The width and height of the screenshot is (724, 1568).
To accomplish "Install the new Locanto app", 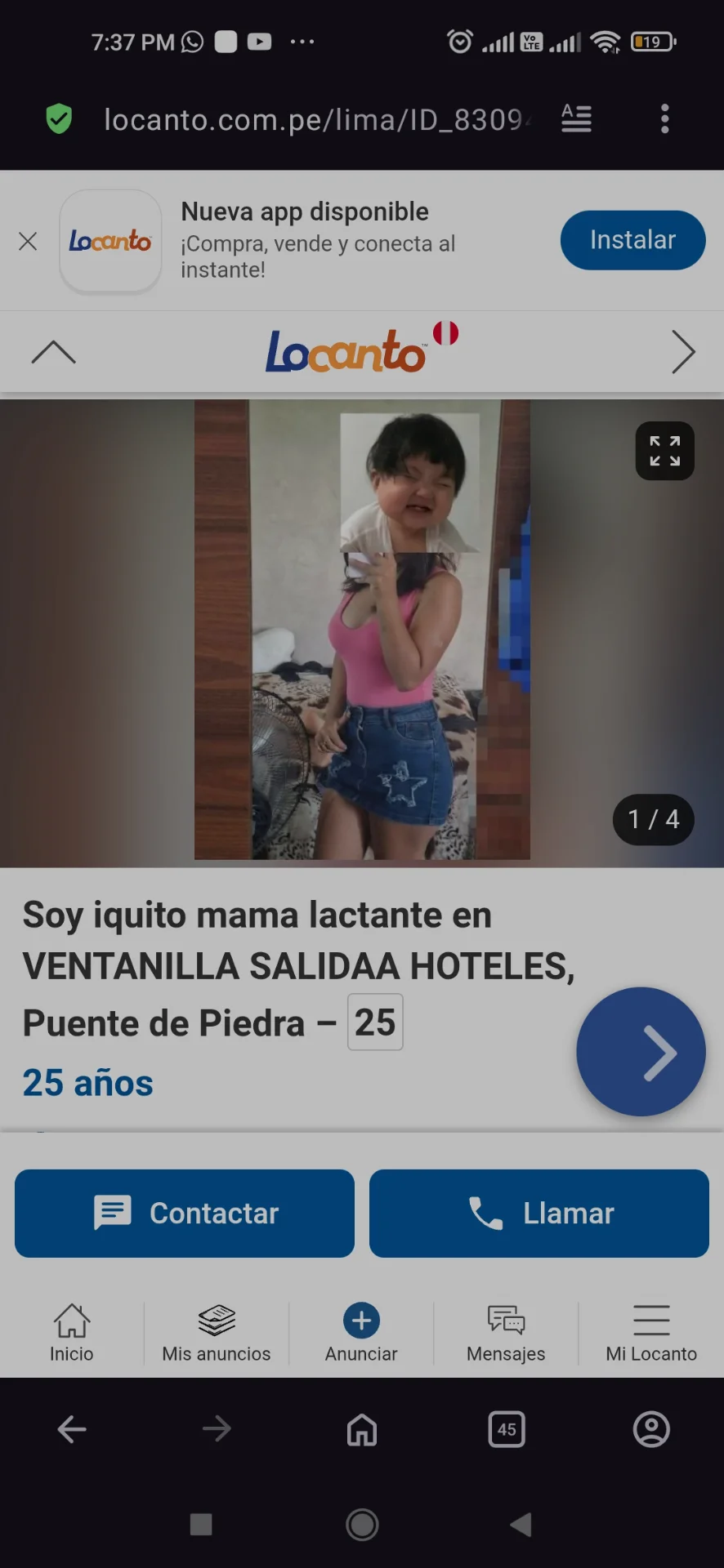I will click(632, 240).
